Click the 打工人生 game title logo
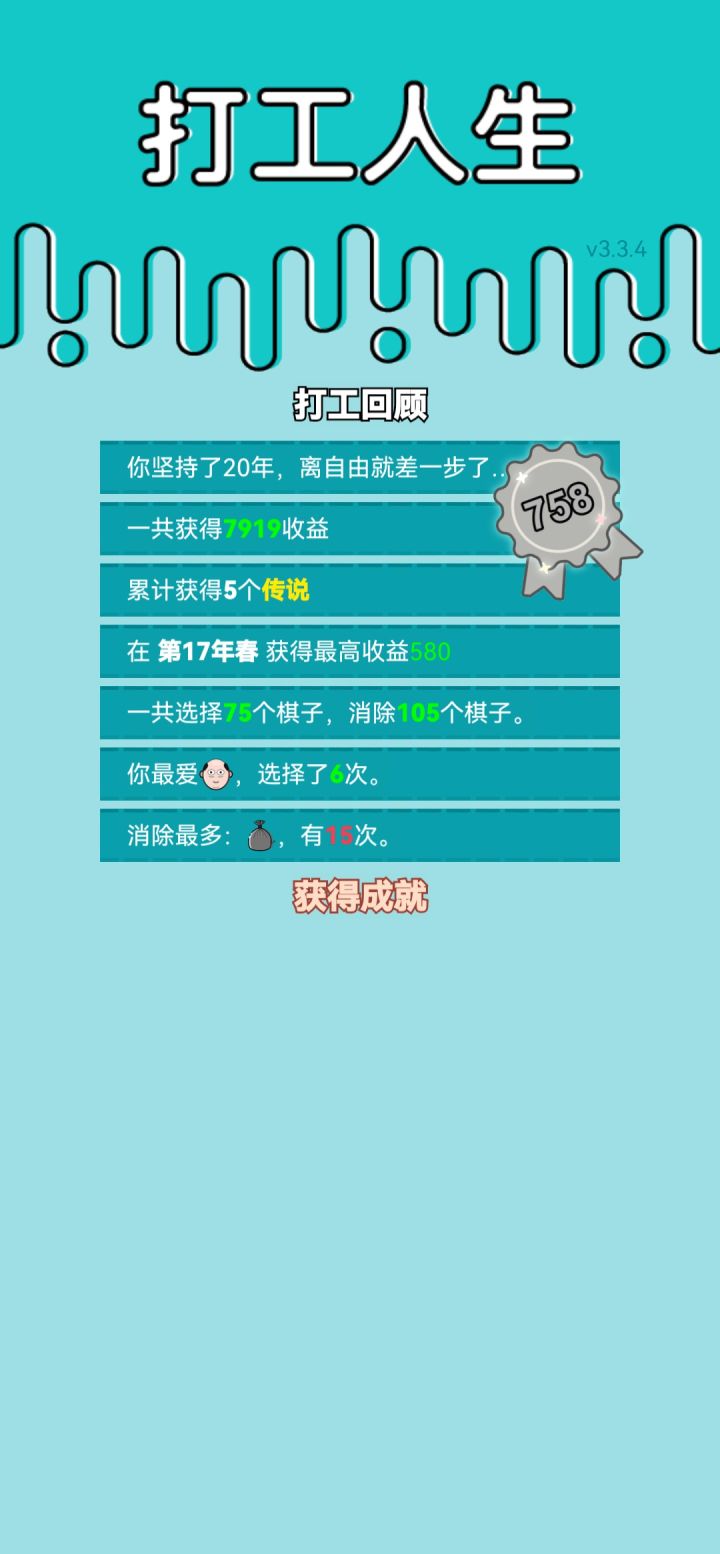 [x=360, y=135]
